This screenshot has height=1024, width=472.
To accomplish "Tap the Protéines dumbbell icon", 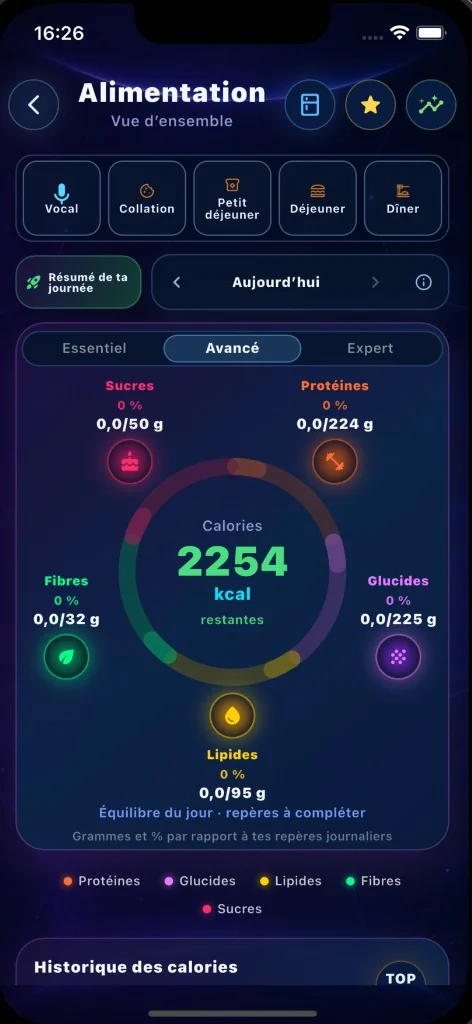I will (335, 461).
